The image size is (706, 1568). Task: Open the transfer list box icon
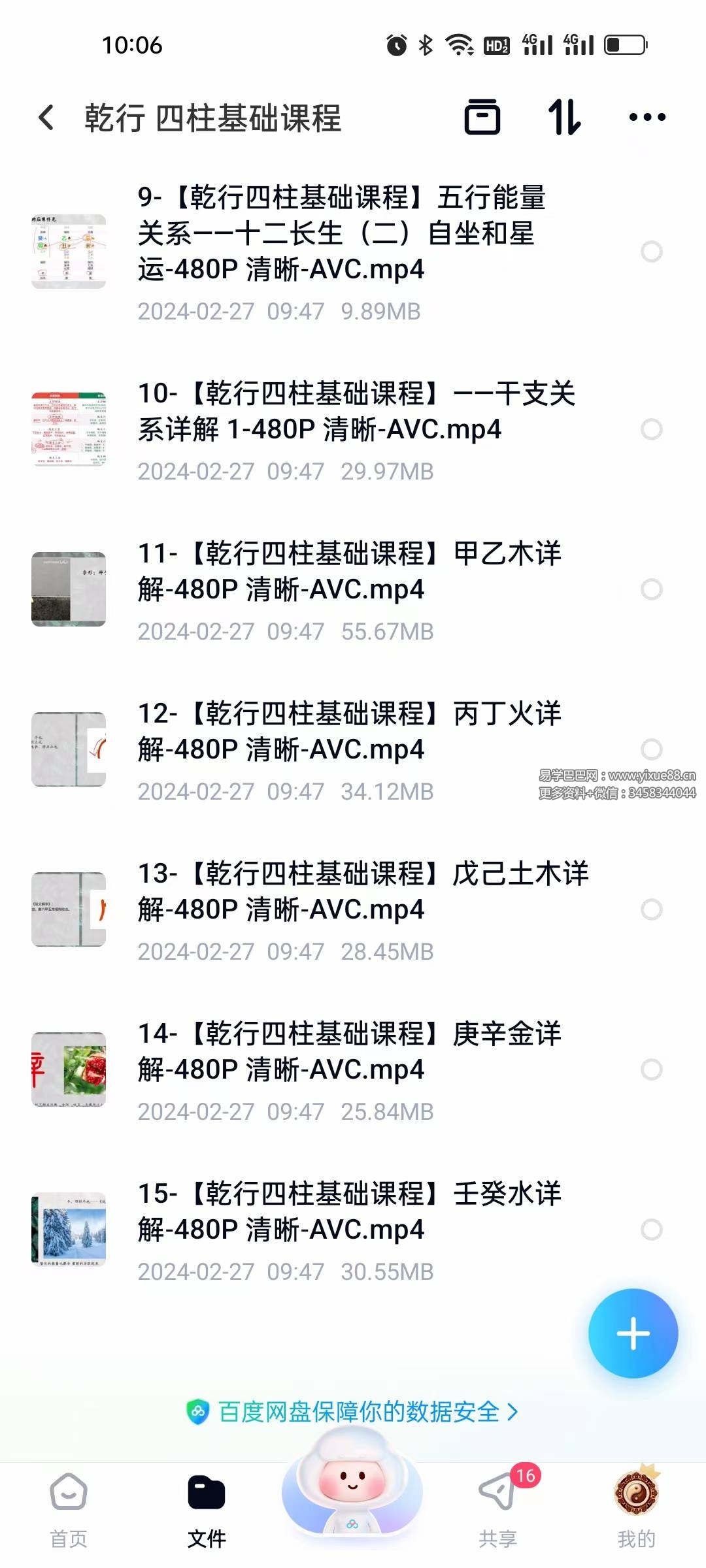pos(482,118)
